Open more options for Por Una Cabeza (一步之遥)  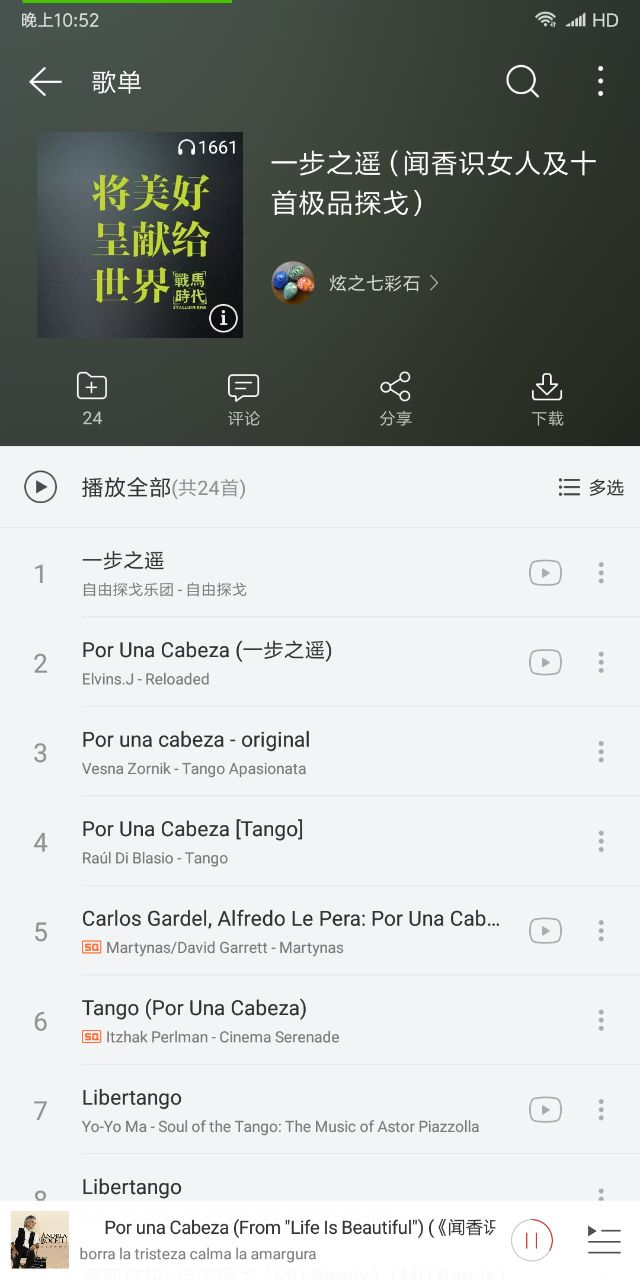(x=601, y=662)
